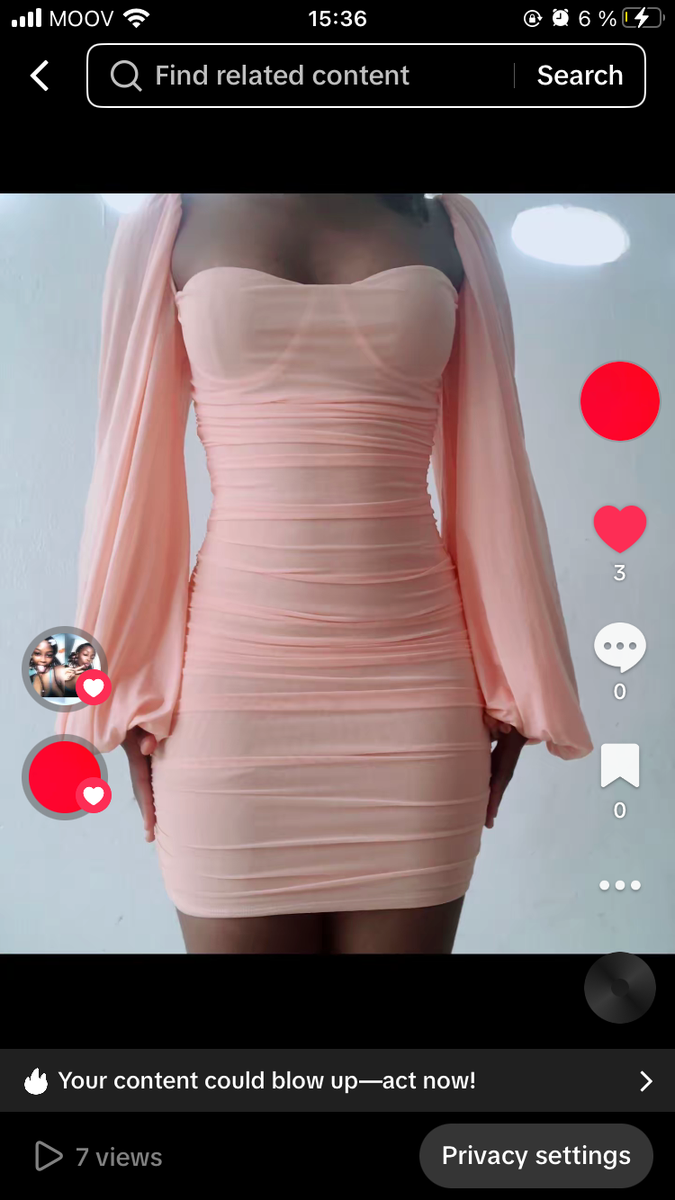Open Privacy settings

pos(536,1156)
